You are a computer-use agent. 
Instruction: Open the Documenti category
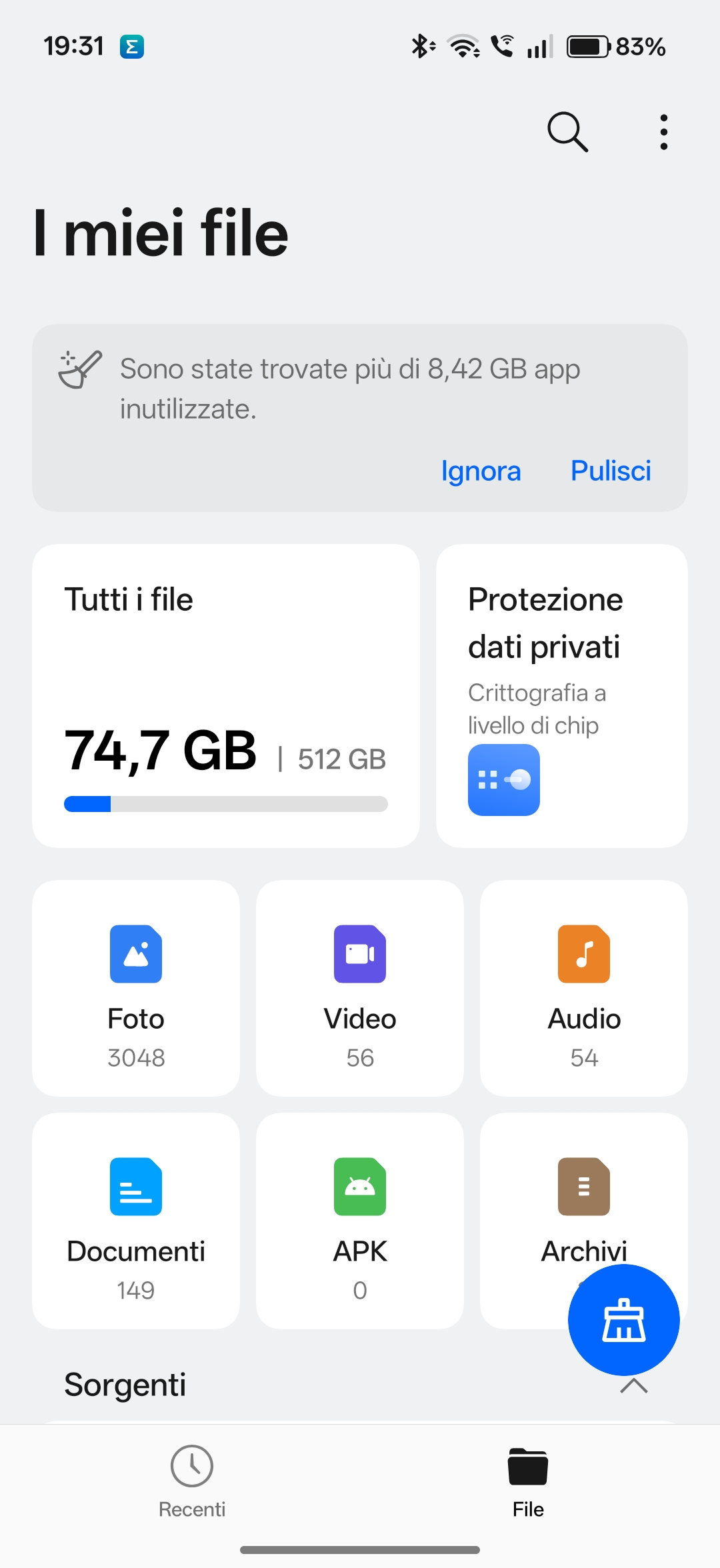point(136,1220)
